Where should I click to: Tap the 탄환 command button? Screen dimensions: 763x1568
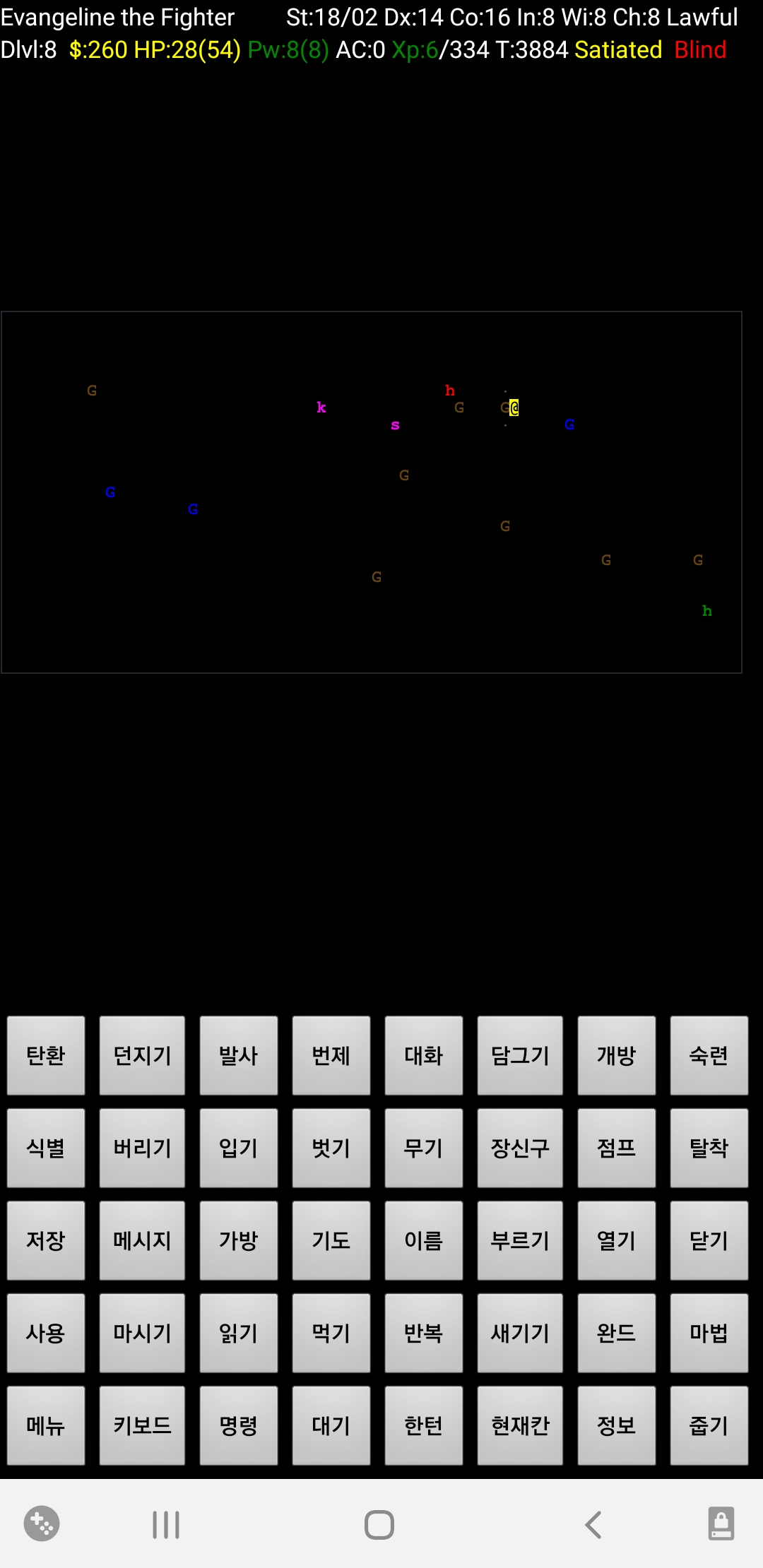pos(46,1055)
